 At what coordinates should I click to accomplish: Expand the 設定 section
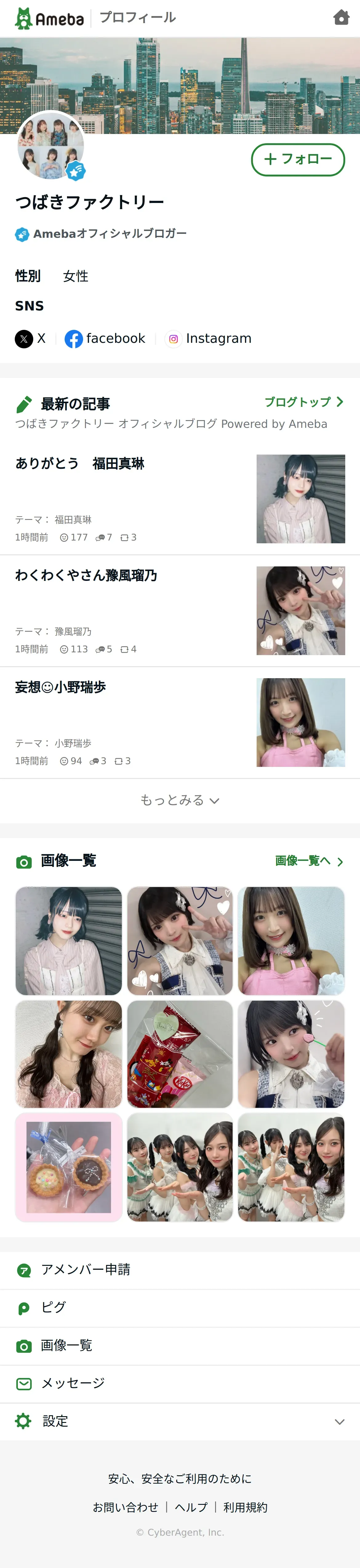180,1421
